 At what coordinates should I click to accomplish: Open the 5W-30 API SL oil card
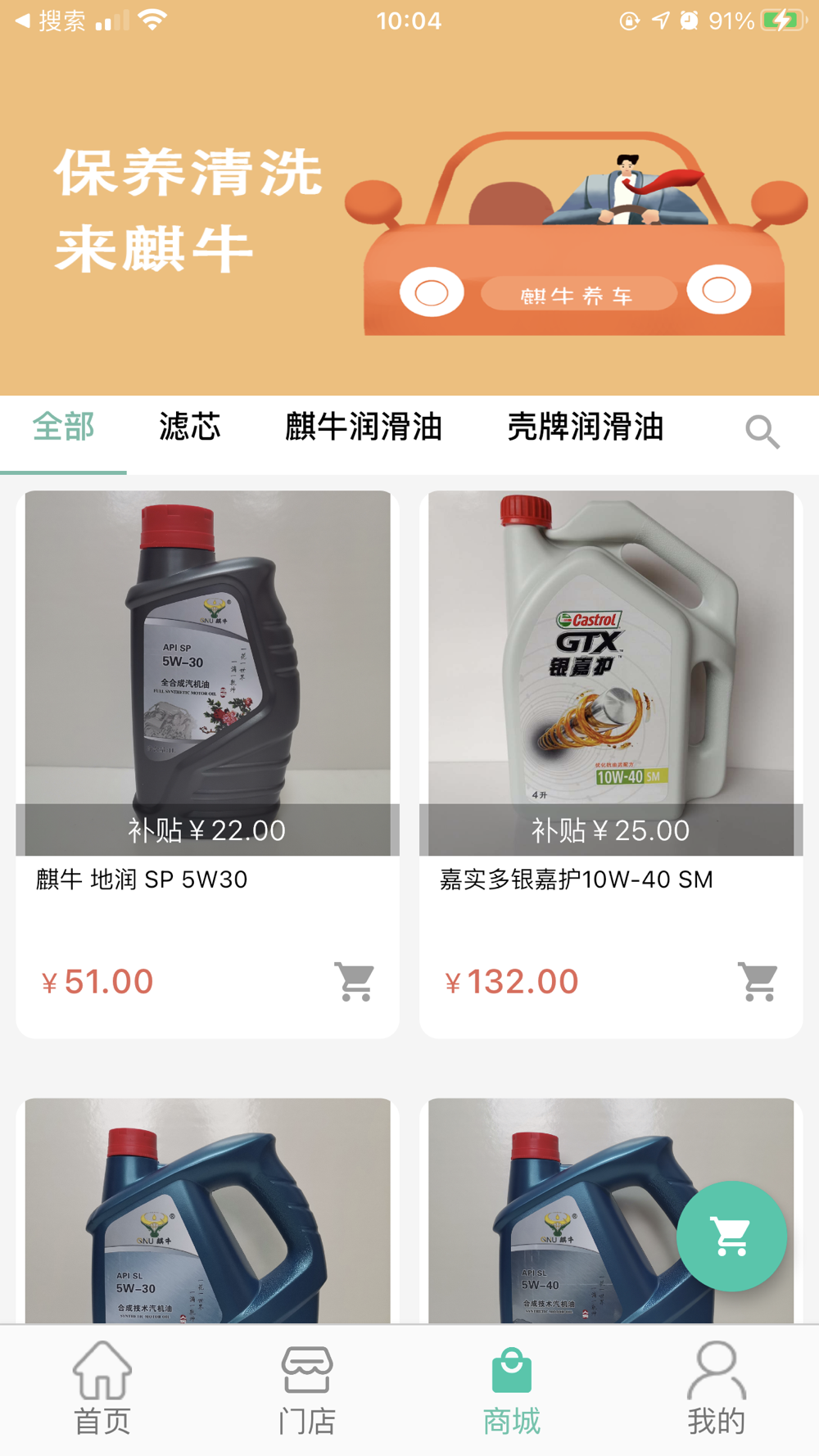click(x=207, y=1210)
